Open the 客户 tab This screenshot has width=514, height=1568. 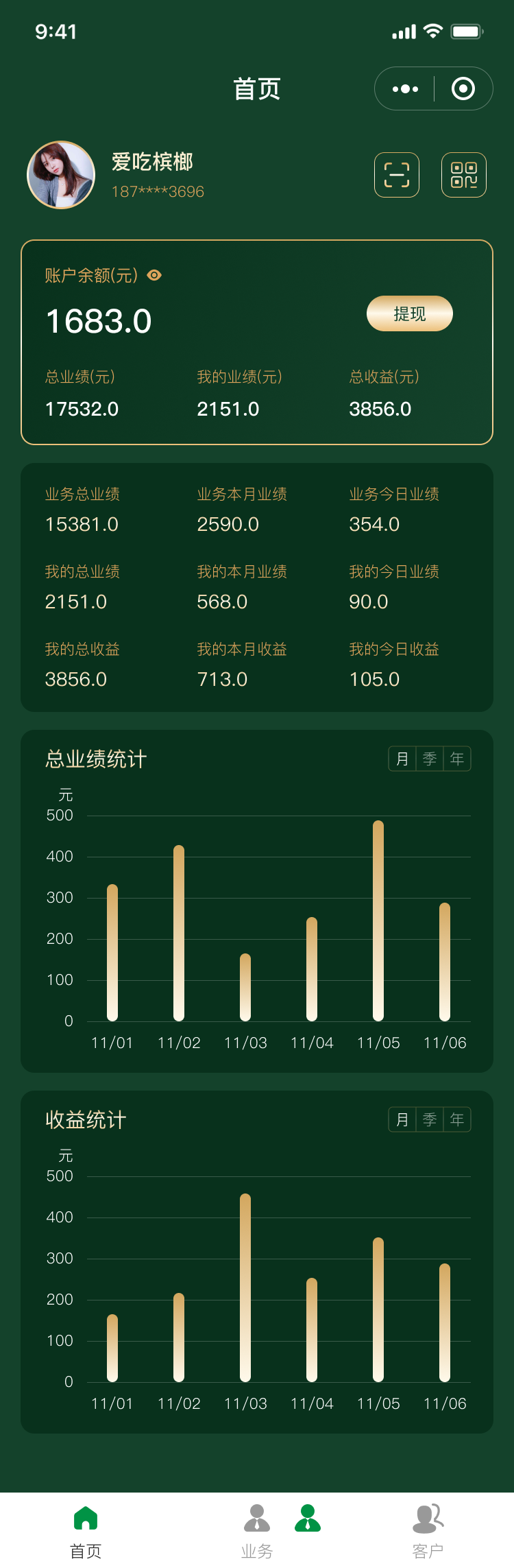point(428,1531)
